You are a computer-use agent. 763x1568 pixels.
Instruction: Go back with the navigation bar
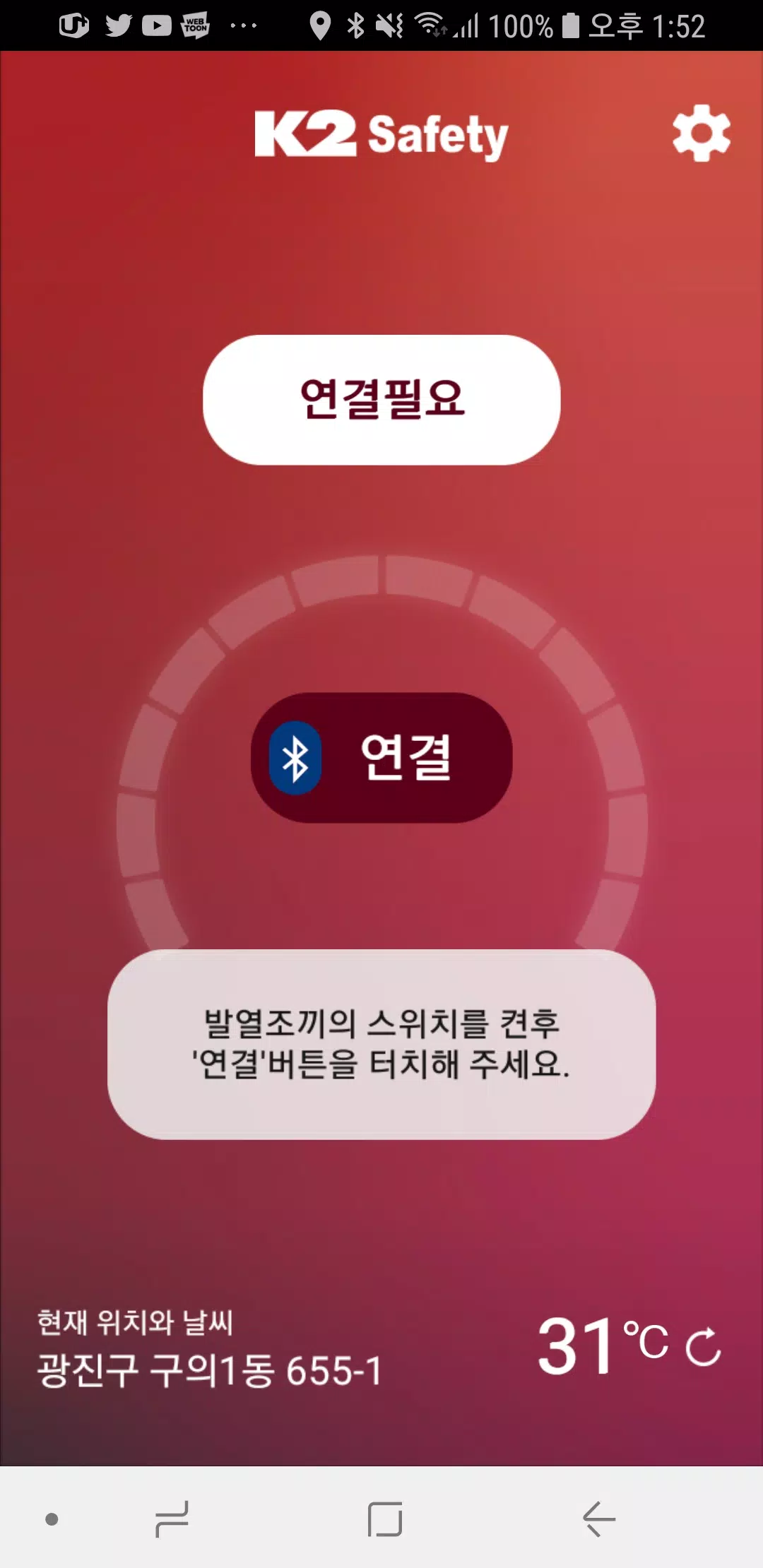click(x=599, y=1519)
